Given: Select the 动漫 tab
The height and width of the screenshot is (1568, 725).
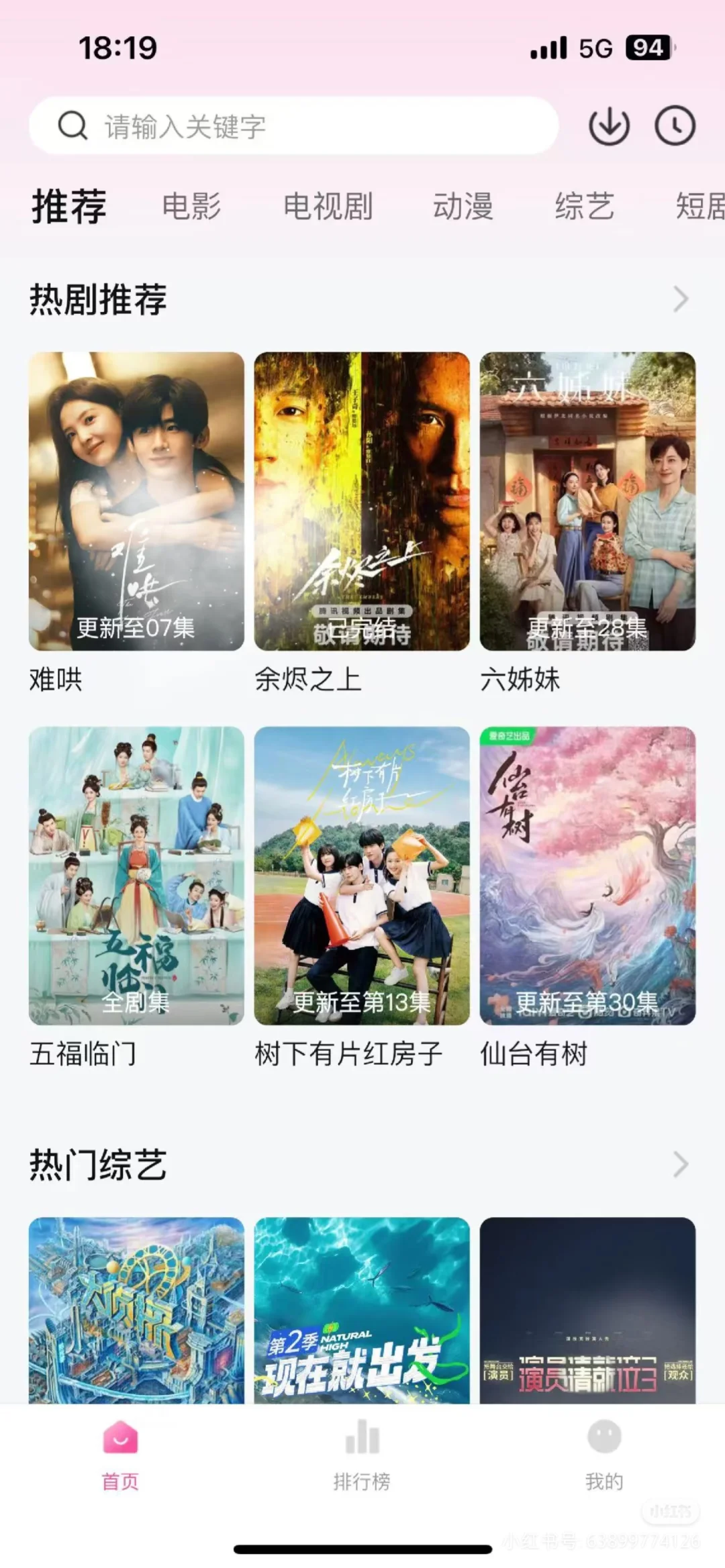Looking at the screenshot, I should 463,206.
